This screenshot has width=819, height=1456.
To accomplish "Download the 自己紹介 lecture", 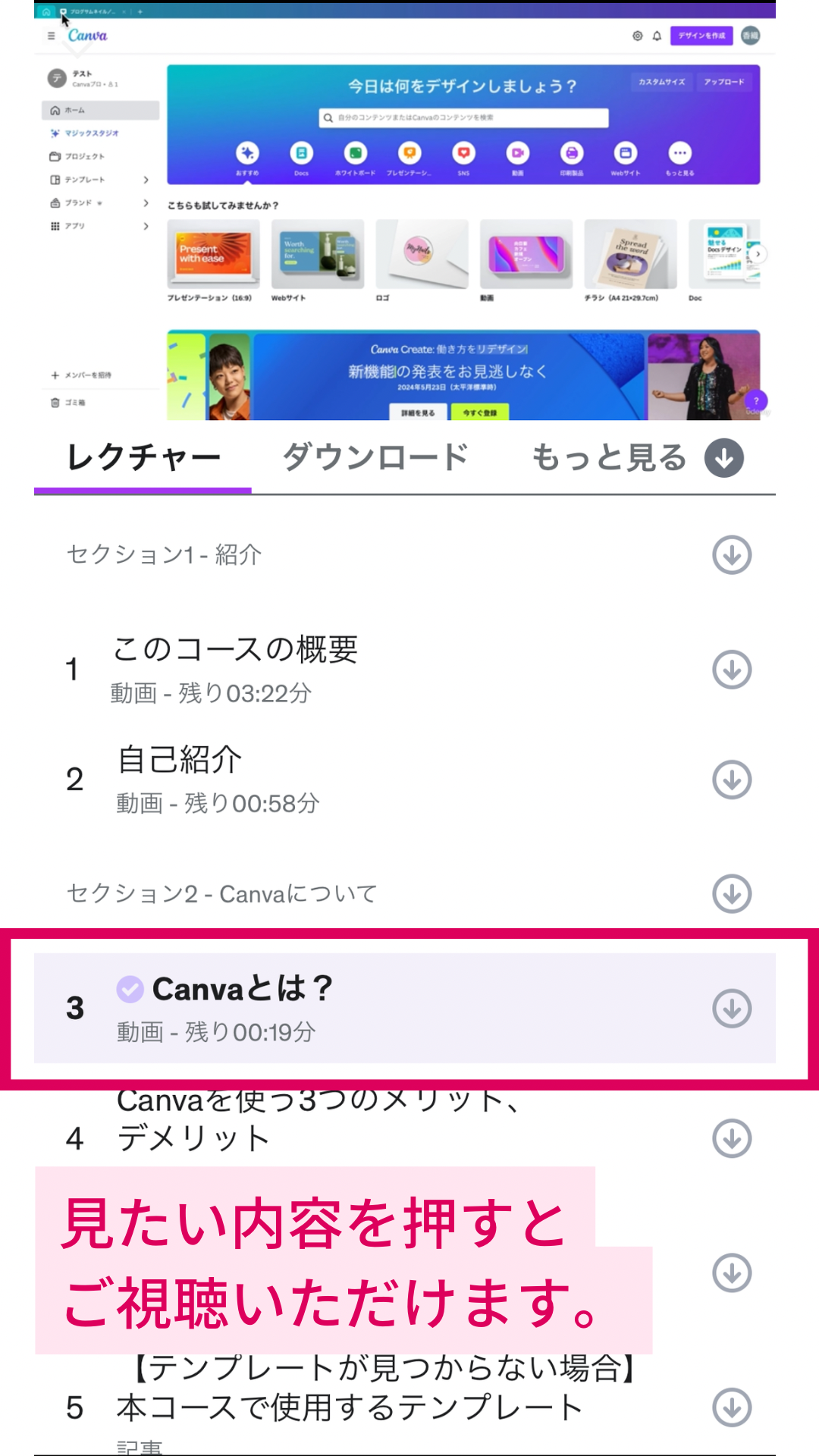I will tap(732, 780).
